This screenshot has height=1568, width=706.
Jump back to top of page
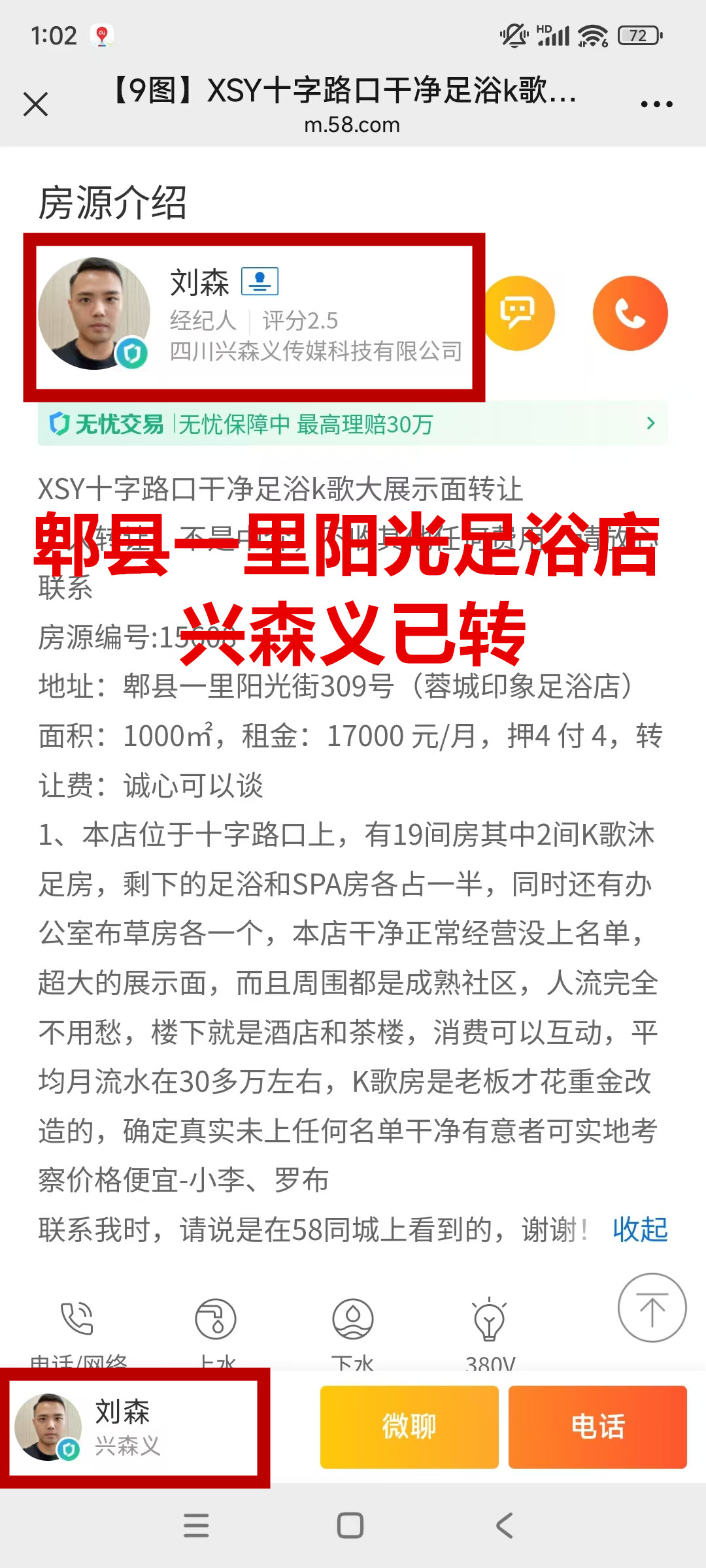pos(652,1307)
